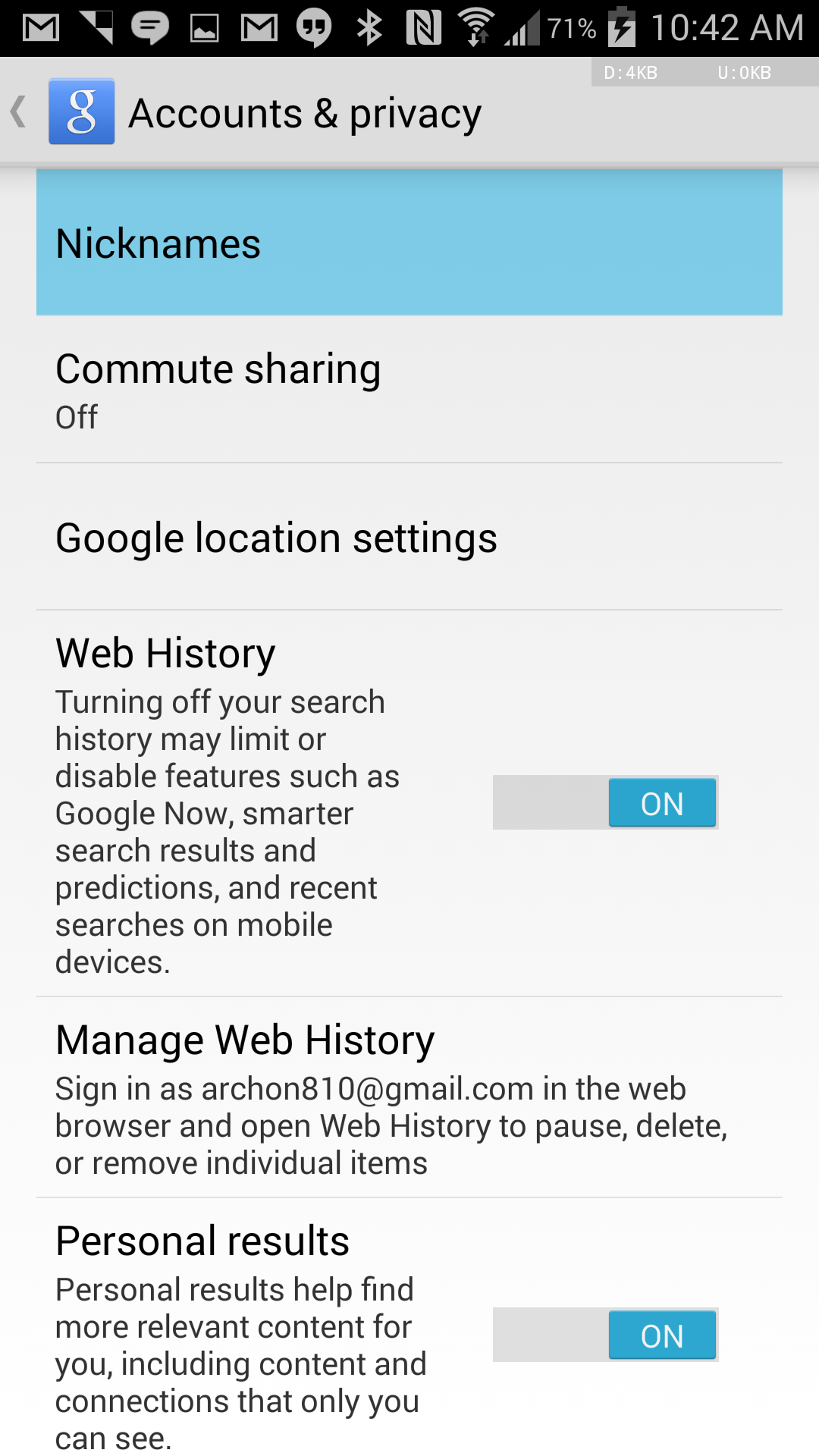Turn off the Web History switch
Viewport: 819px width, 1456px height.
click(x=605, y=802)
